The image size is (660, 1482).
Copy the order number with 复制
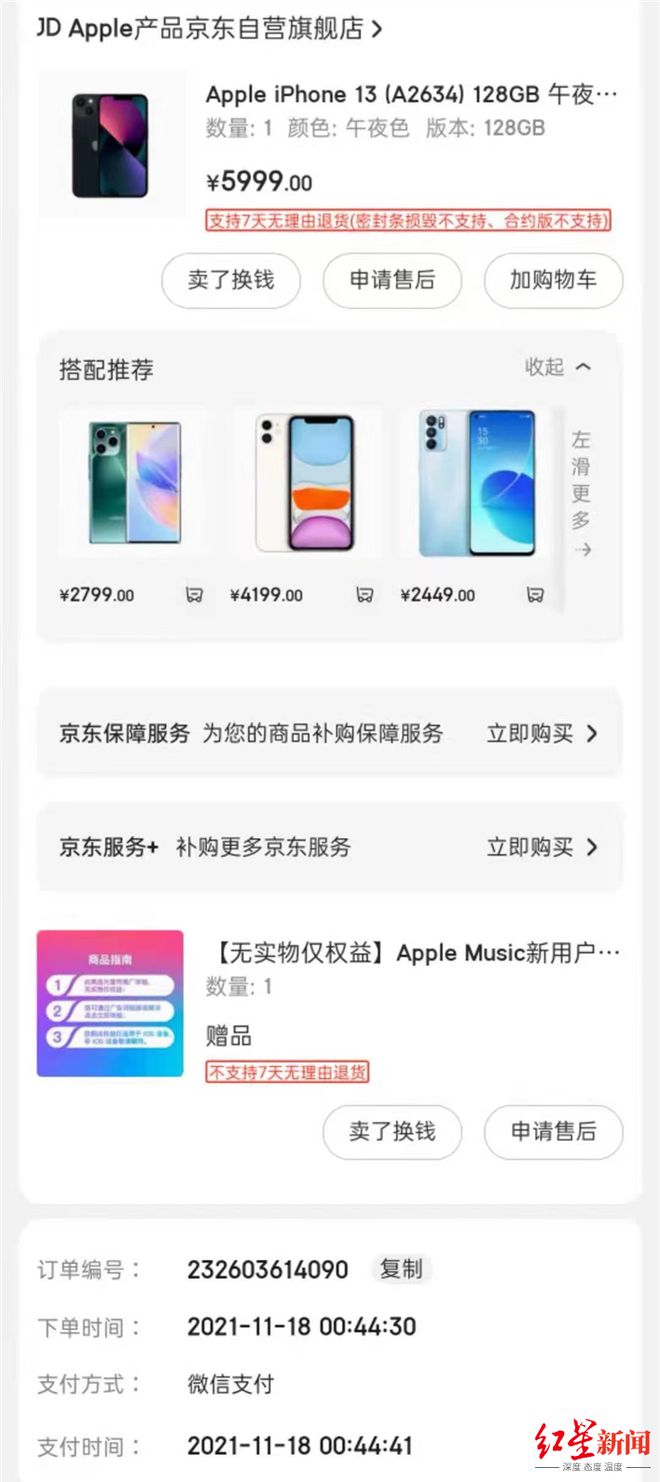tap(401, 1270)
